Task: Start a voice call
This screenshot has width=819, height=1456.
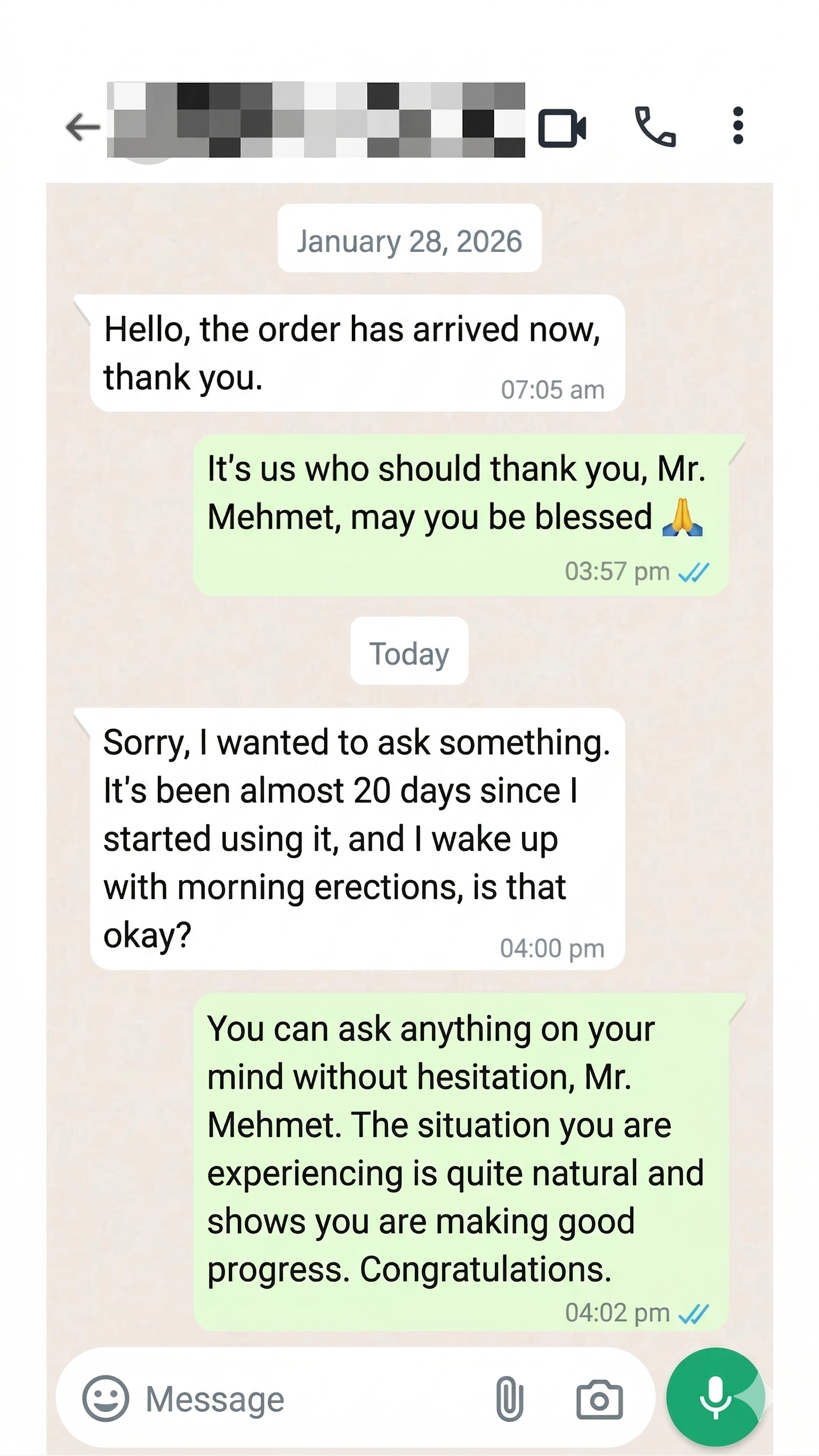Action: tap(655, 126)
